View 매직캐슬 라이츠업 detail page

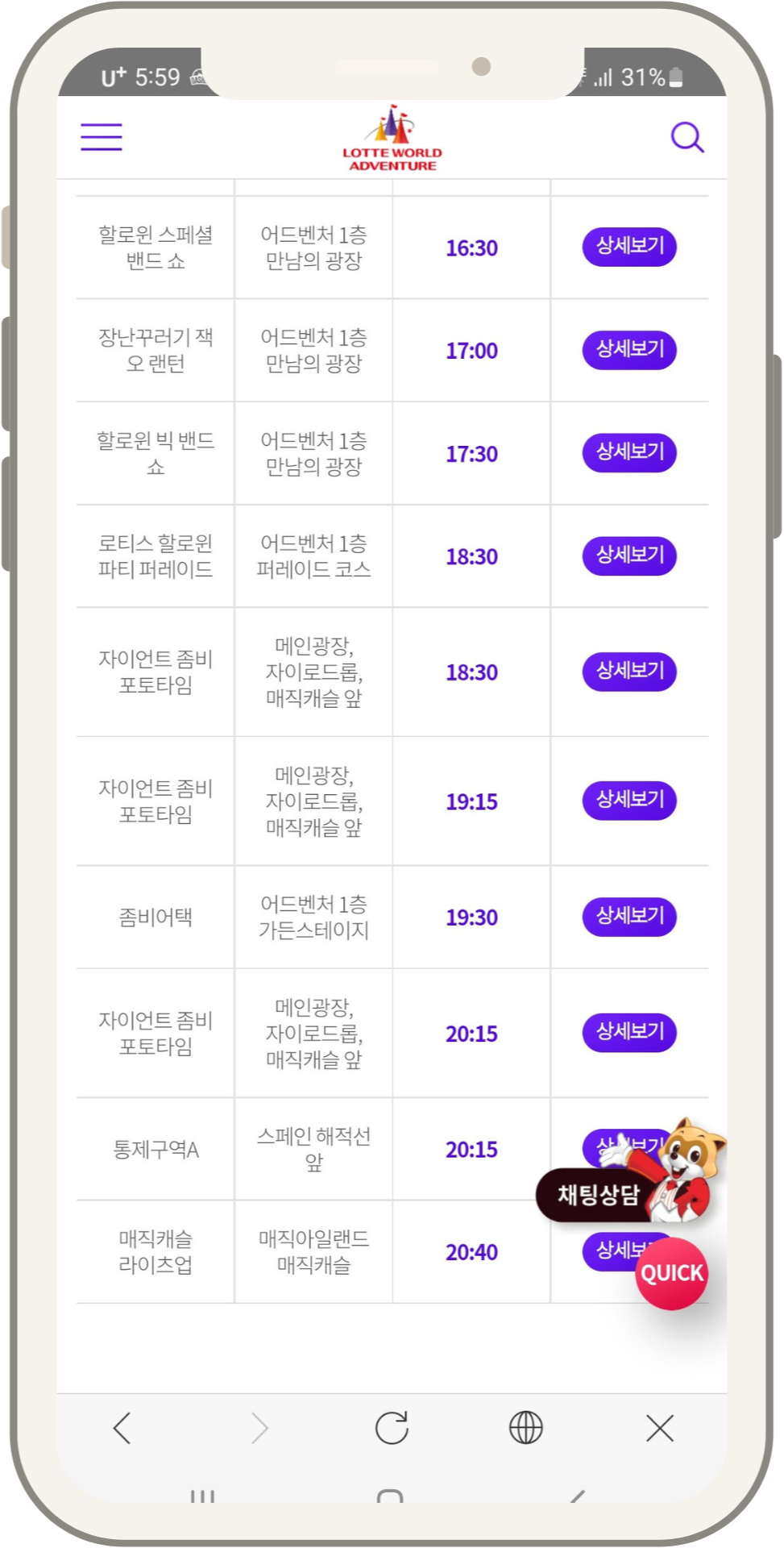628,1252
